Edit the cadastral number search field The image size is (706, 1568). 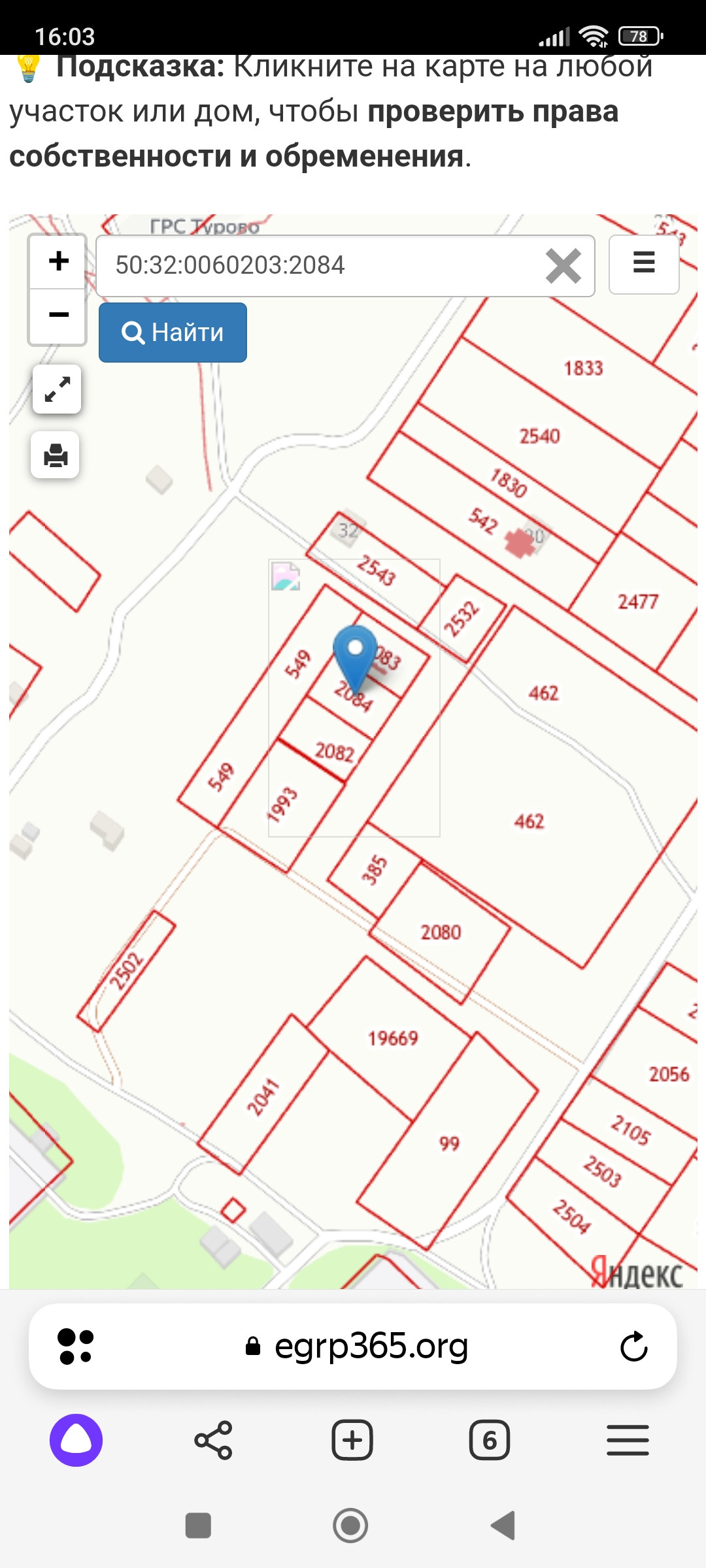(x=320, y=265)
